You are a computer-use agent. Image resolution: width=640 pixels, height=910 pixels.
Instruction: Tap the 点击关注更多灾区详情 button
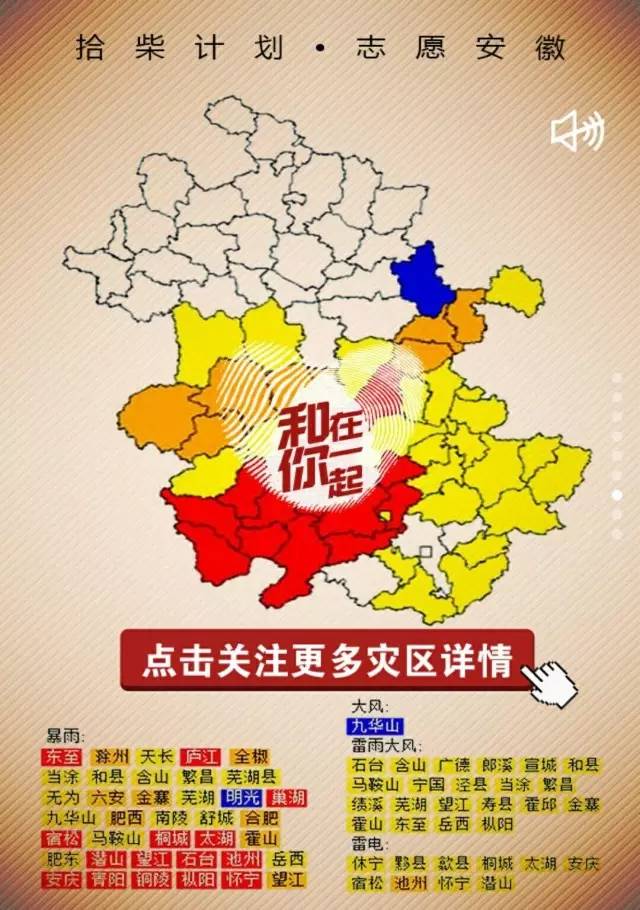click(327, 661)
